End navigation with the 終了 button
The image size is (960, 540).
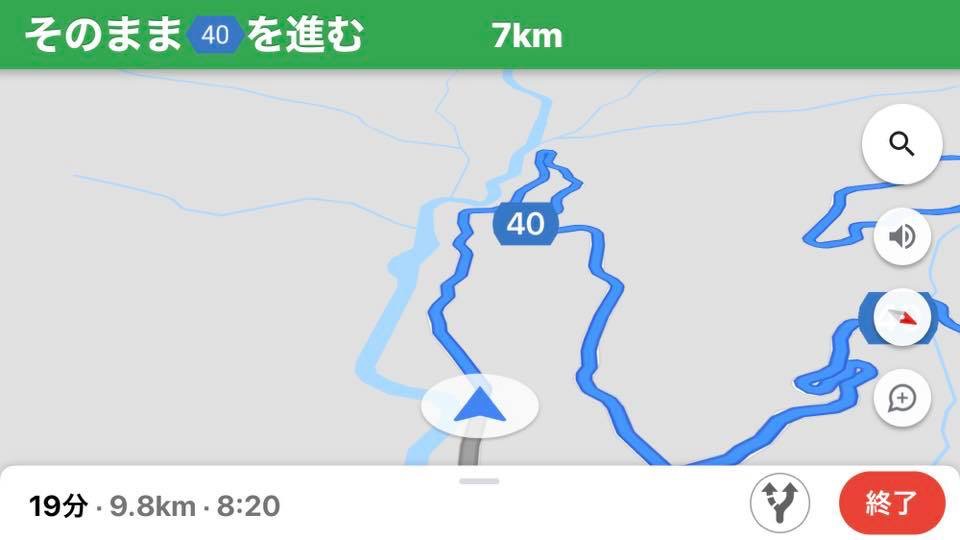click(x=891, y=502)
